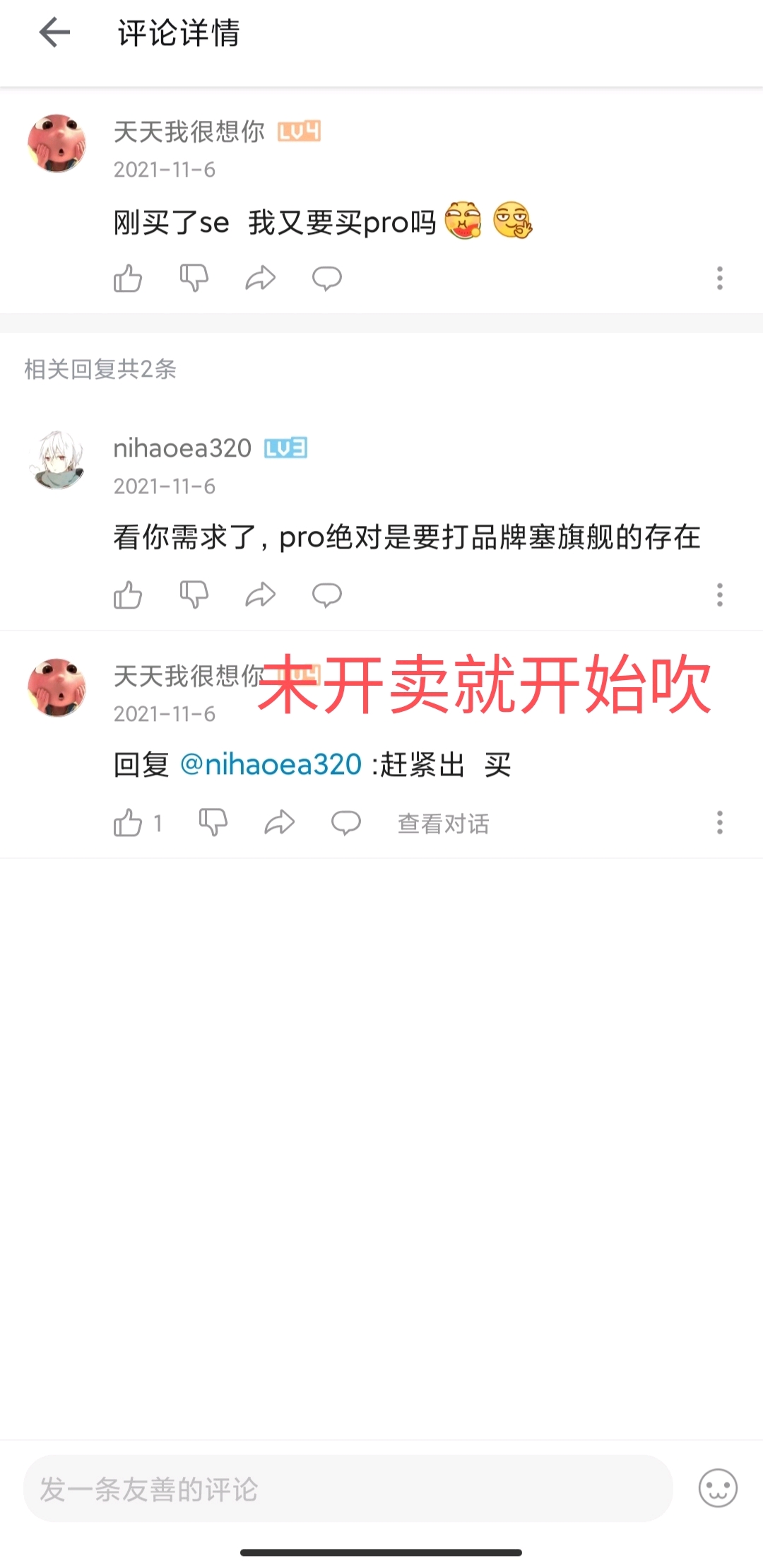The height and width of the screenshot is (1568, 763).
Task: Open the @nihaoea320 mention link
Action: click(271, 764)
